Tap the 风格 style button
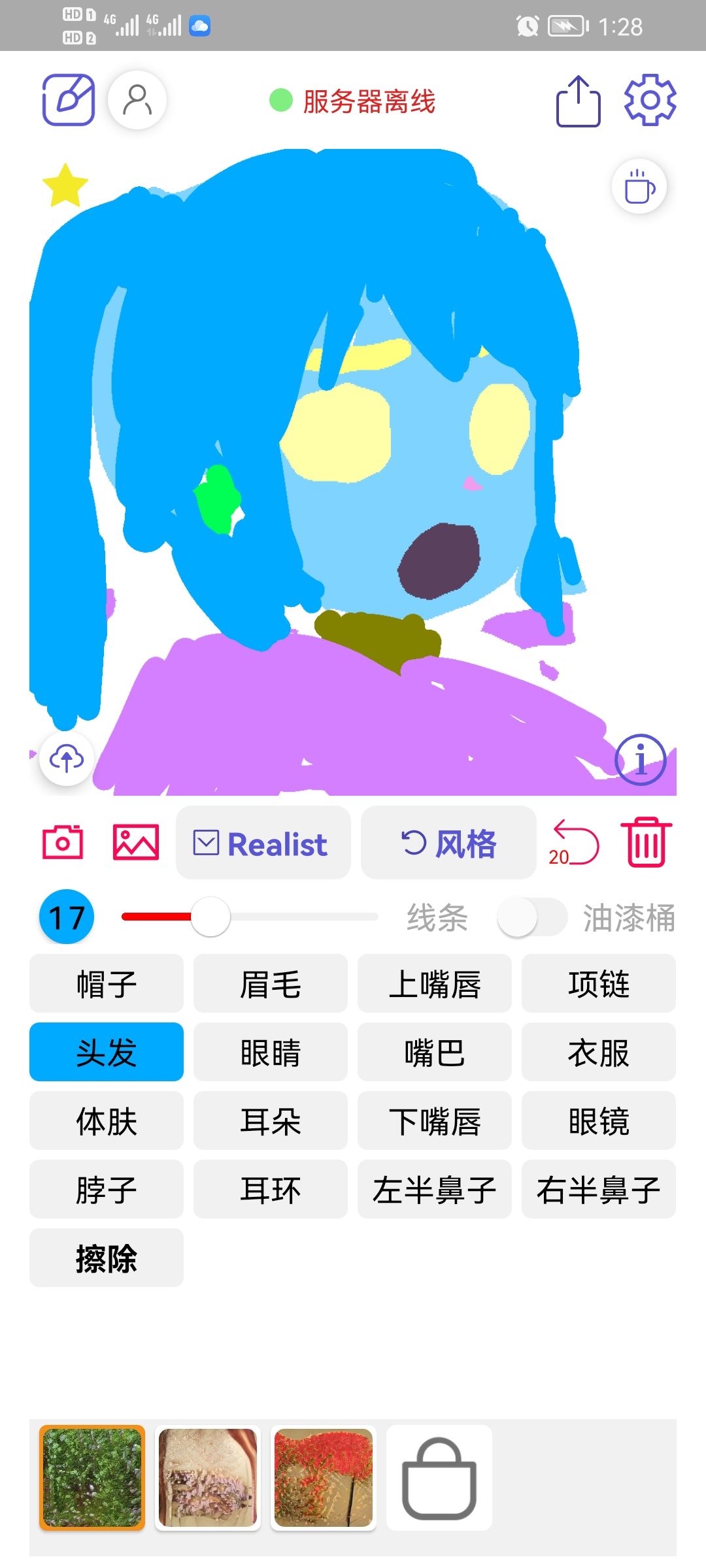Viewport: 706px width, 1568px height. (448, 843)
